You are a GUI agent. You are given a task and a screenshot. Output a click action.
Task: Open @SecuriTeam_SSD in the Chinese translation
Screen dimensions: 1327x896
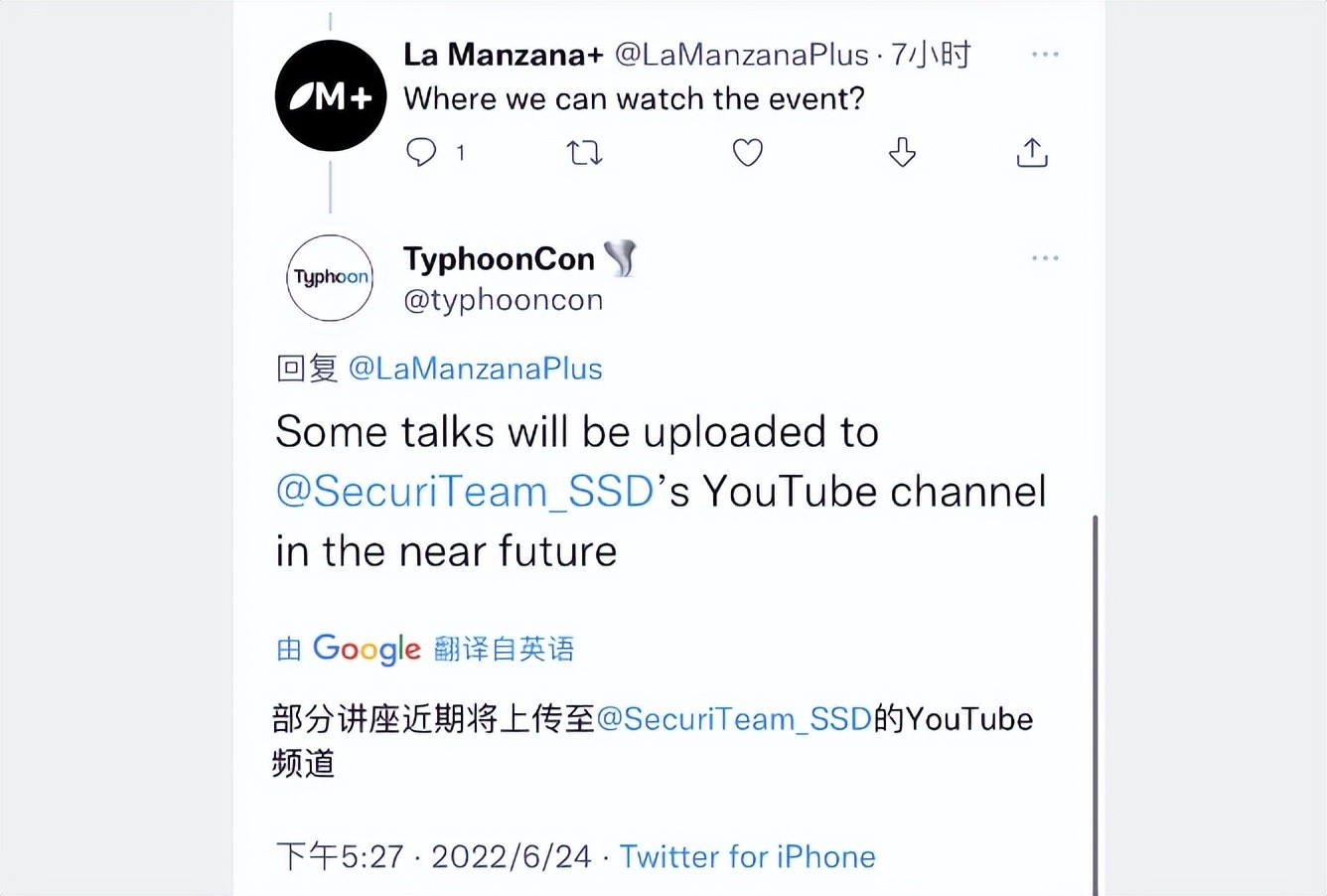[733, 719]
